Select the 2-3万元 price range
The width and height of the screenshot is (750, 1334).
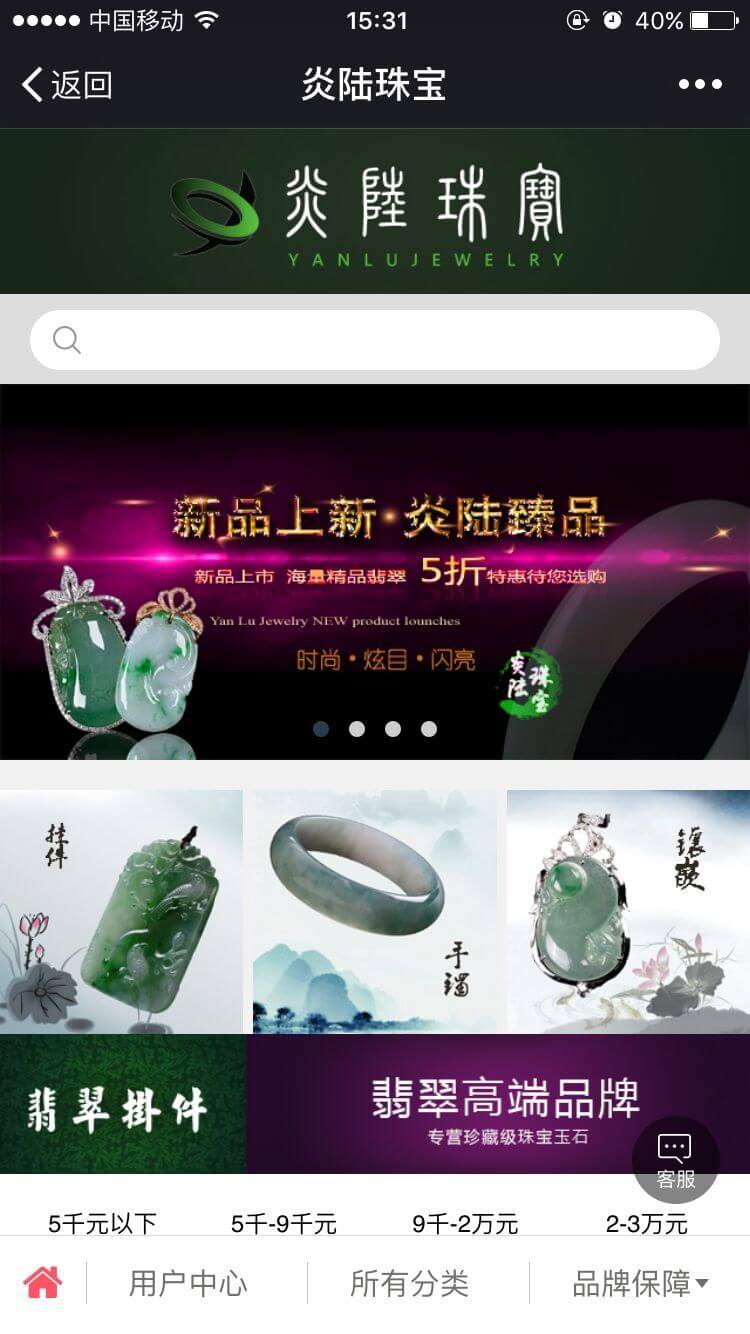(647, 1223)
